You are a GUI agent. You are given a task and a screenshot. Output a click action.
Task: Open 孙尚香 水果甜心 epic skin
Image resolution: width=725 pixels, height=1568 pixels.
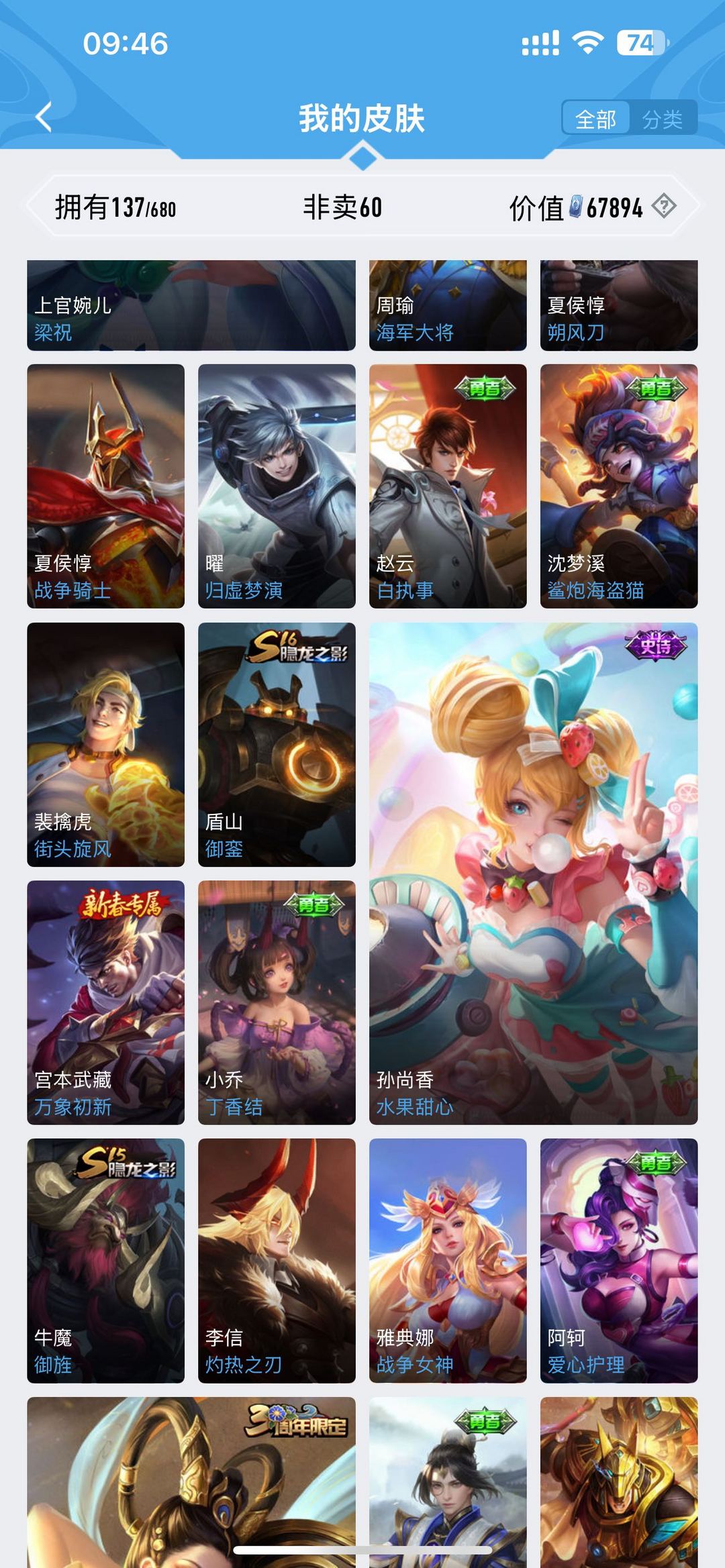click(534, 874)
